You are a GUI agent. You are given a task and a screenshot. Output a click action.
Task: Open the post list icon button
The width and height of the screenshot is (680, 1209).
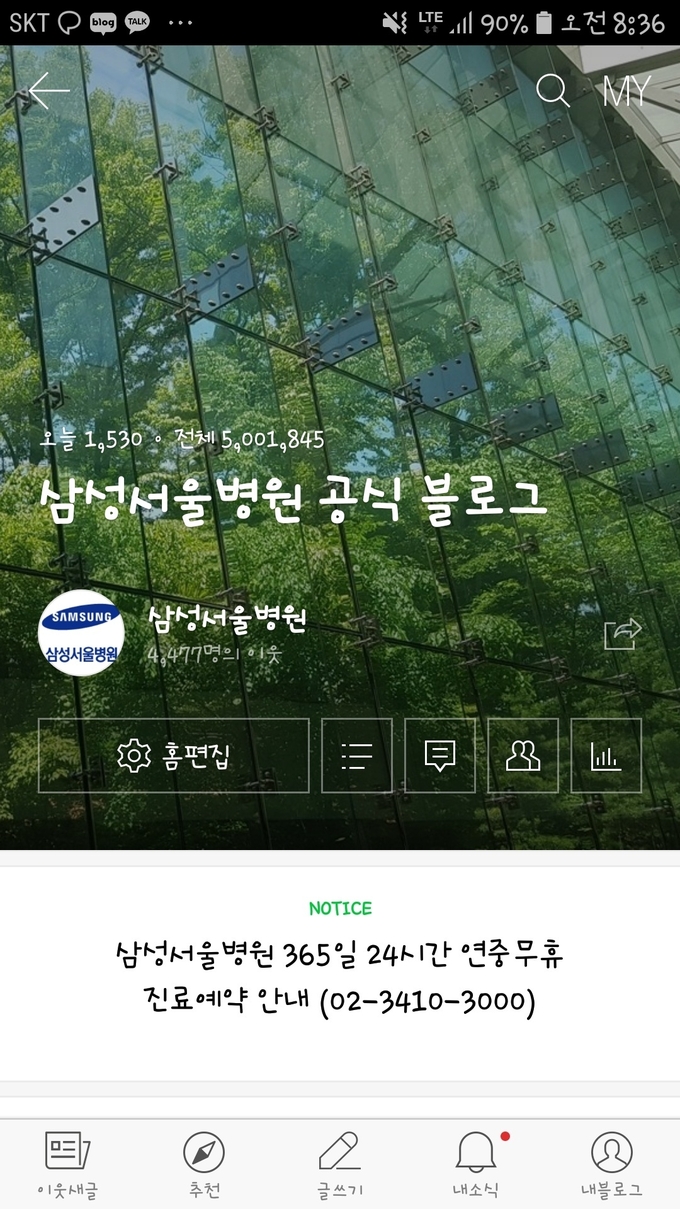pos(357,756)
